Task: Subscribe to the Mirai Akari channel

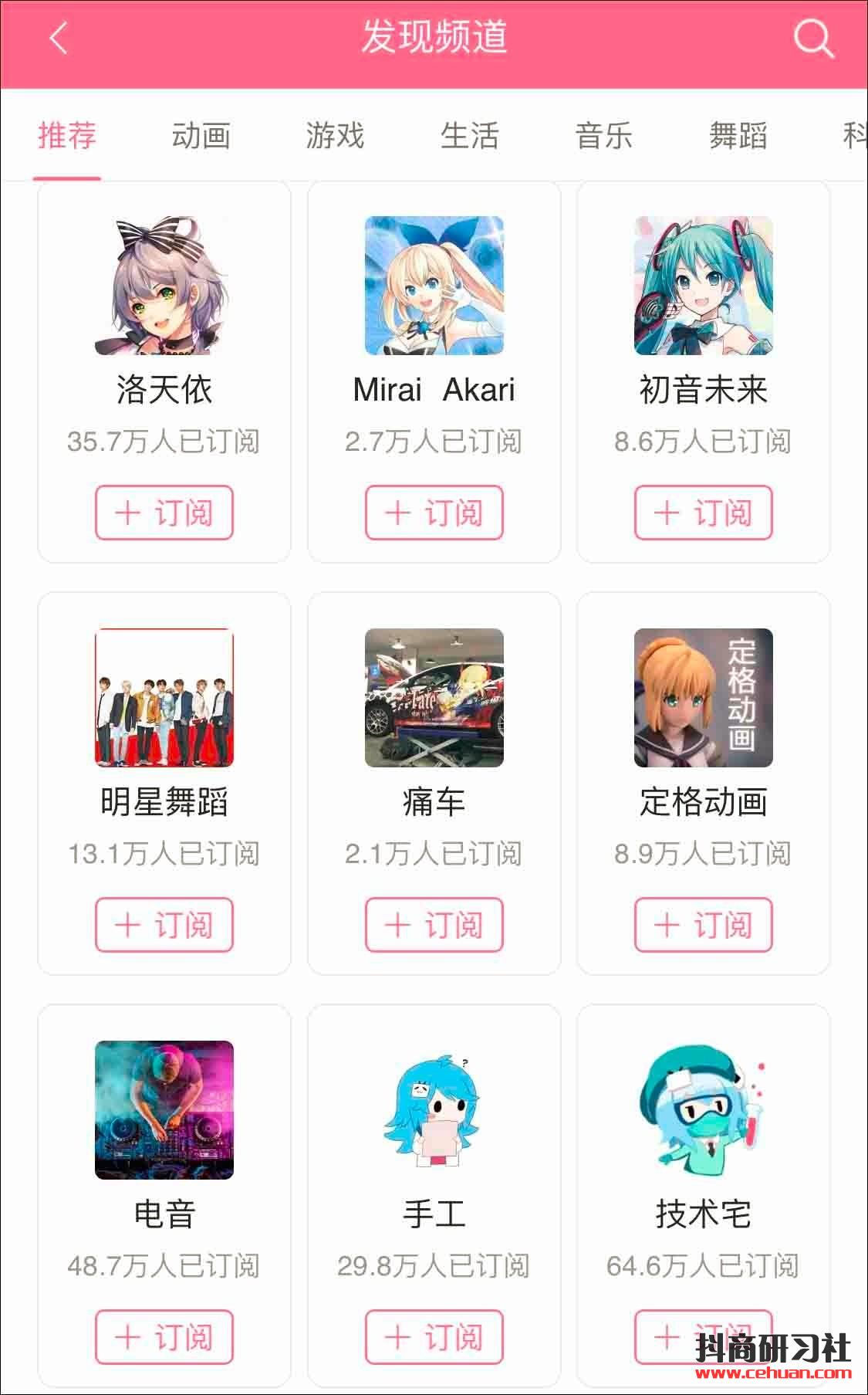Action: coord(434,513)
